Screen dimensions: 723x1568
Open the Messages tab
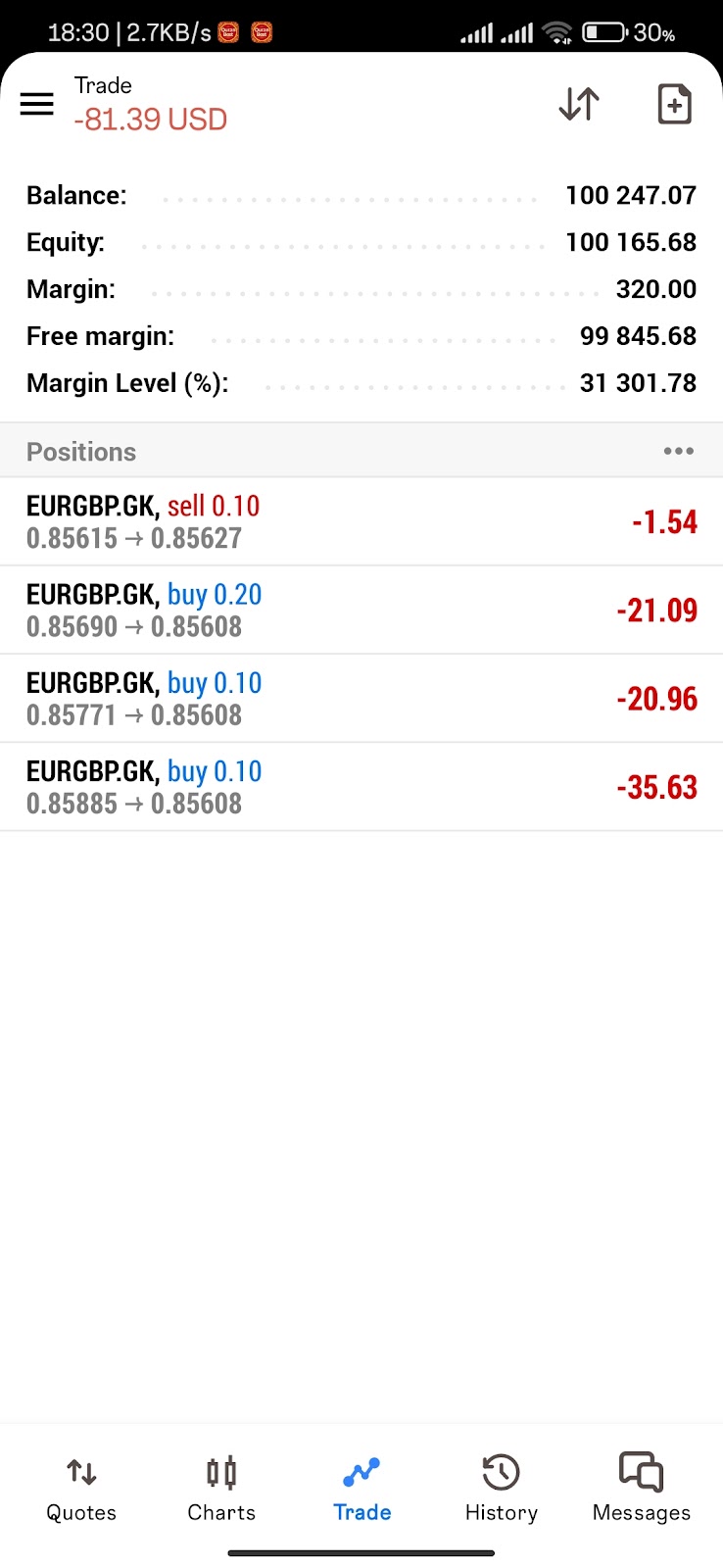pos(642,1489)
